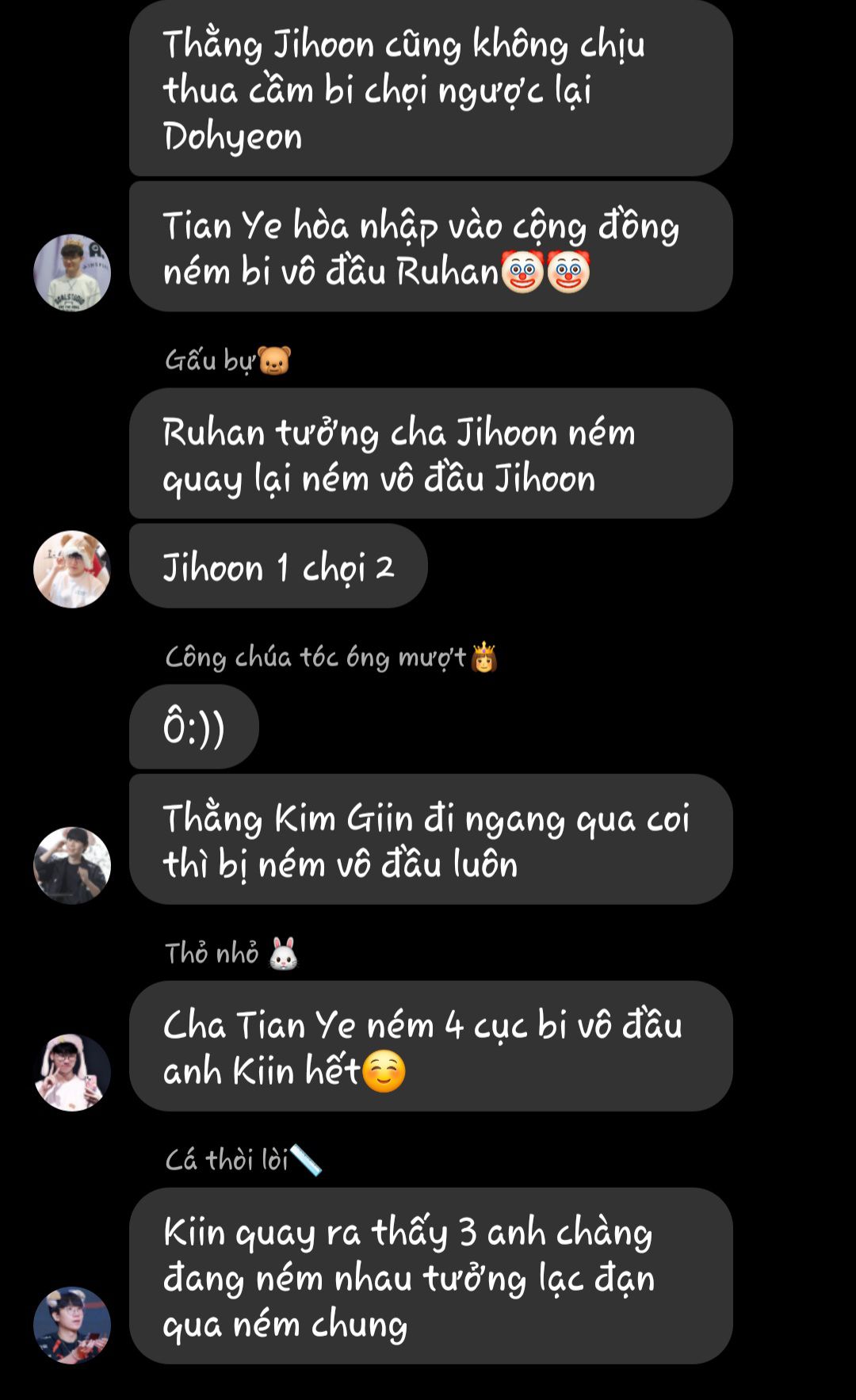The height and width of the screenshot is (1400, 856).
Task: Open avatar beside the Tian Ye hòa nhập message
Action: coord(72,273)
